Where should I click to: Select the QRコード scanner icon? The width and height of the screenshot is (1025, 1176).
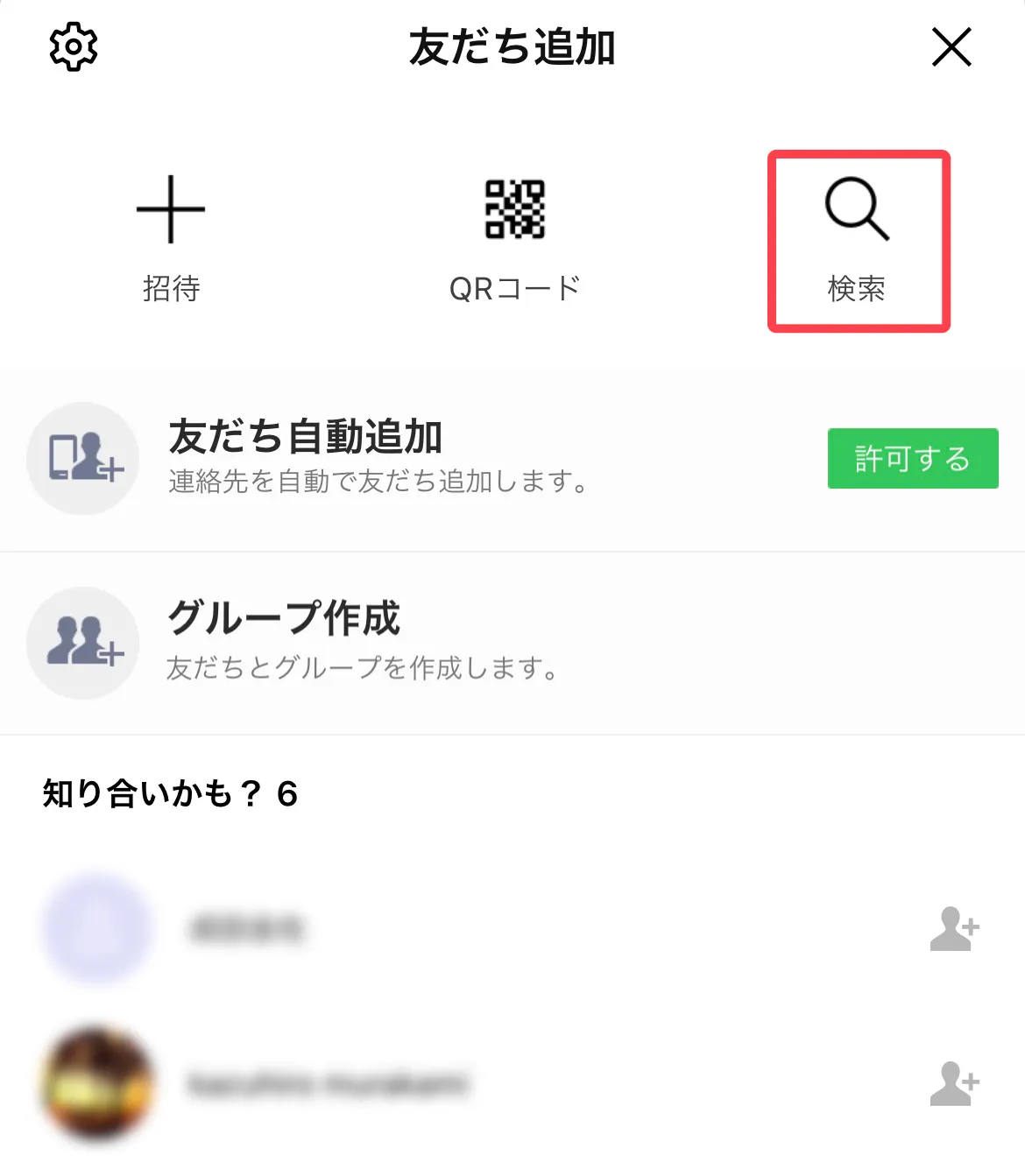point(512,210)
